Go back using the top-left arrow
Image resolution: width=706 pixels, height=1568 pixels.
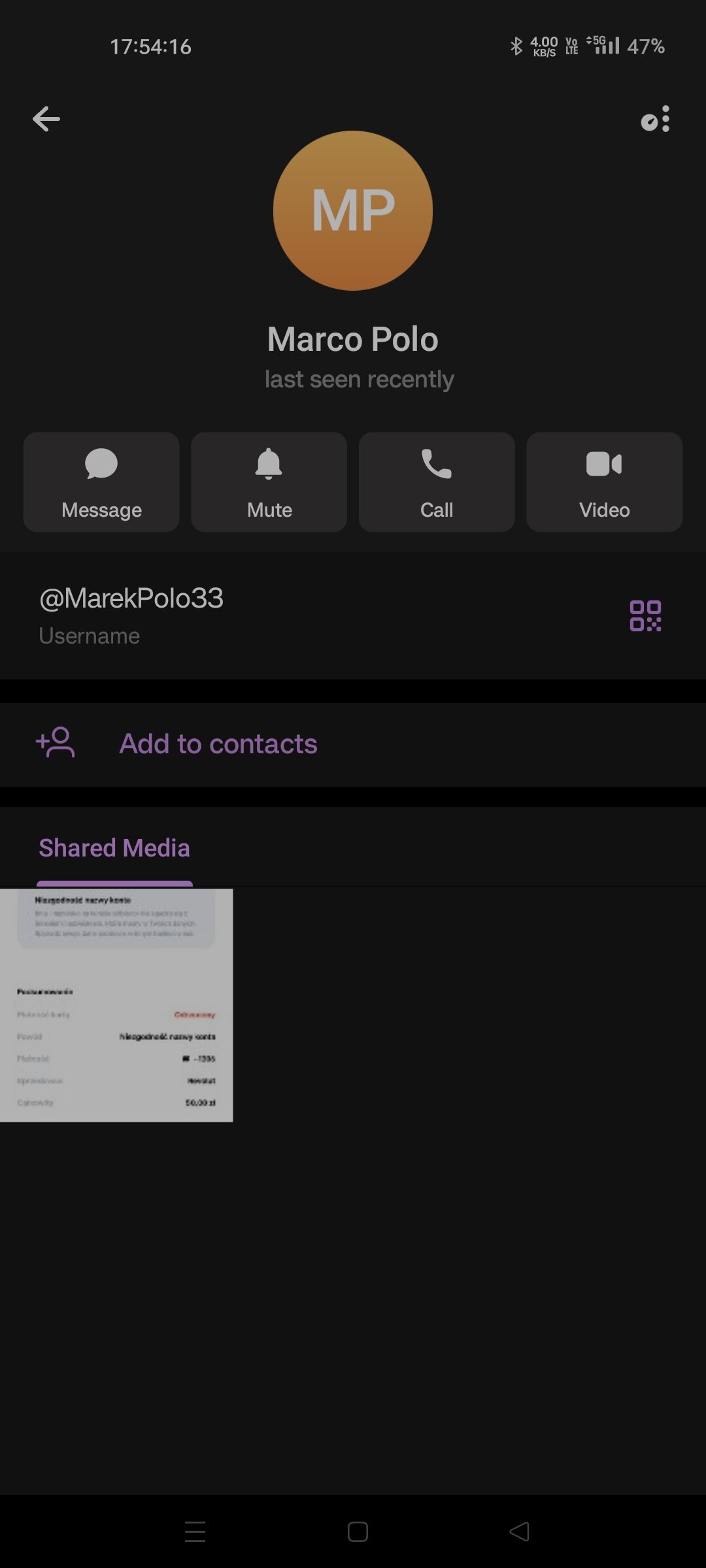[x=46, y=119]
